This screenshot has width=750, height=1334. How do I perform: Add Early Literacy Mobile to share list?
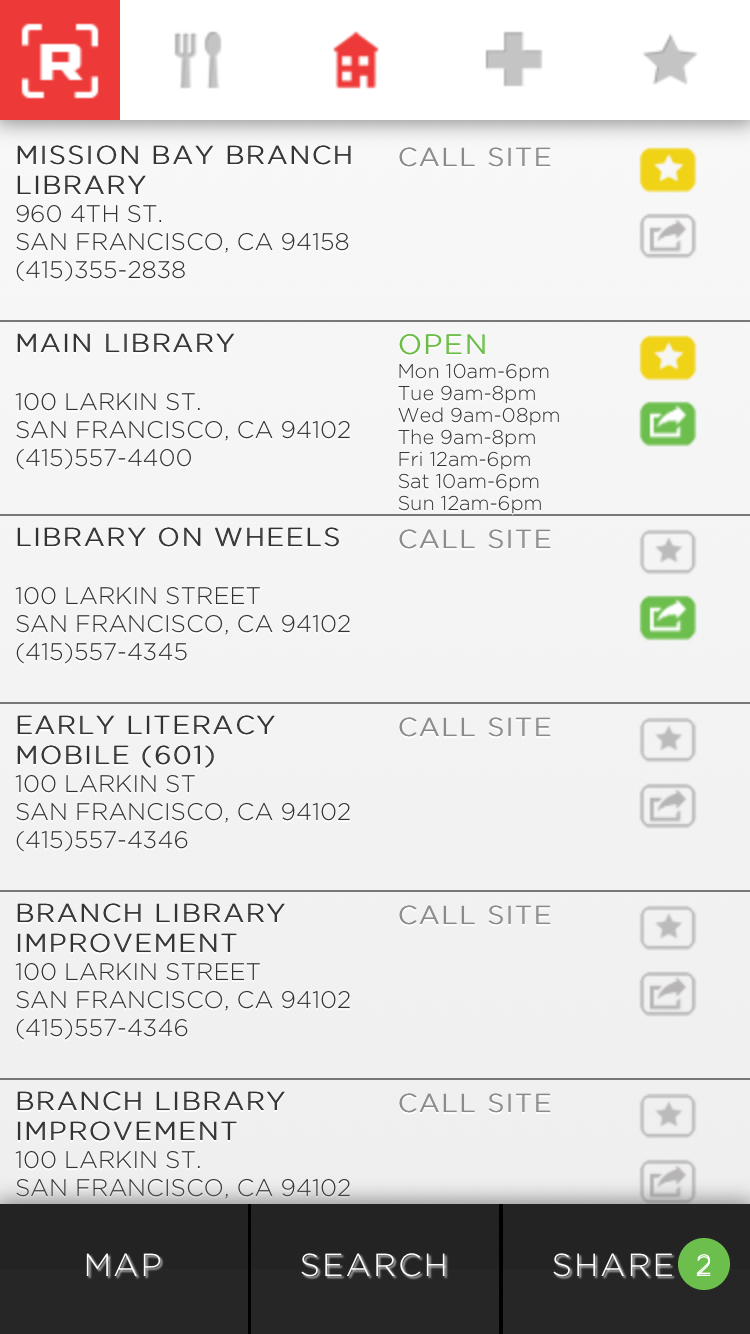click(x=668, y=807)
